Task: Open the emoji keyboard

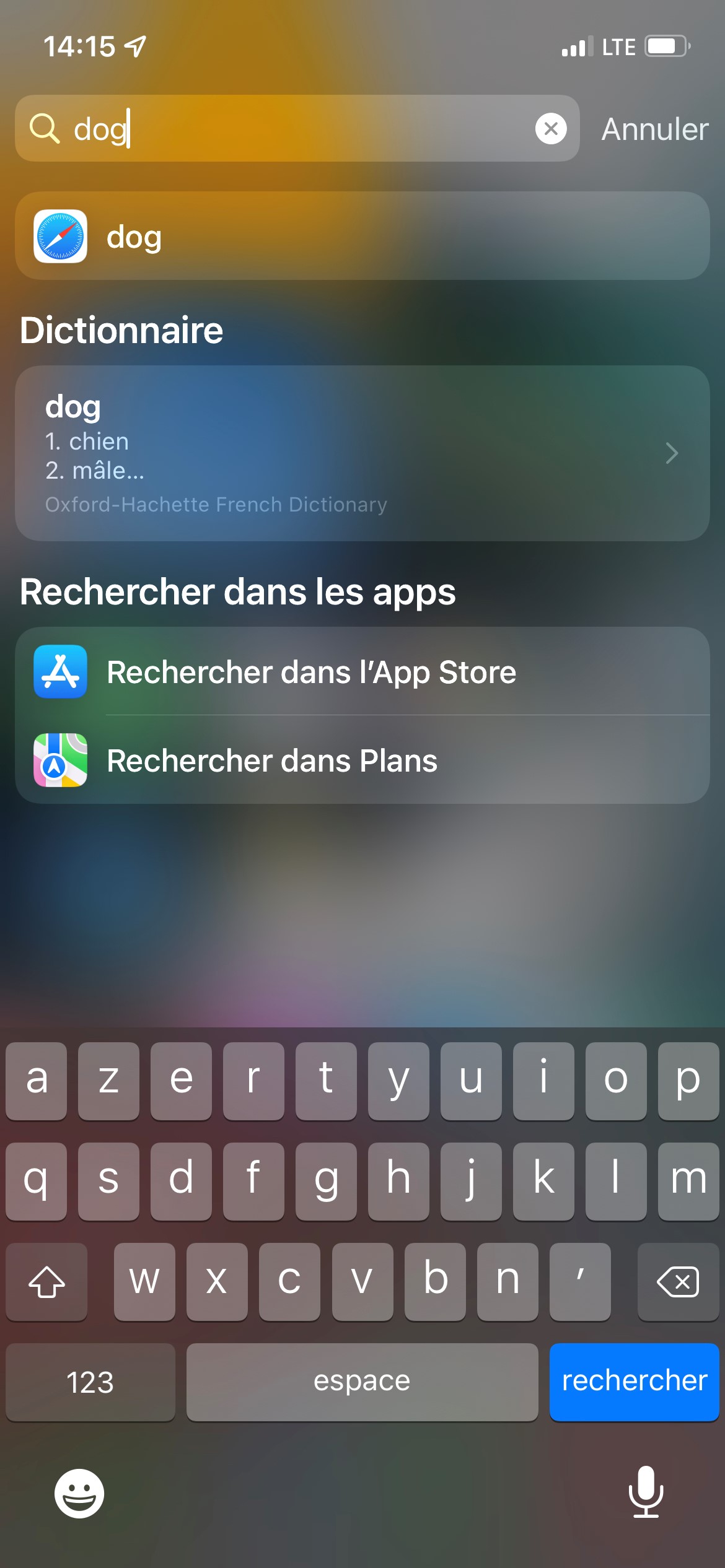Action: click(79, 1493)
